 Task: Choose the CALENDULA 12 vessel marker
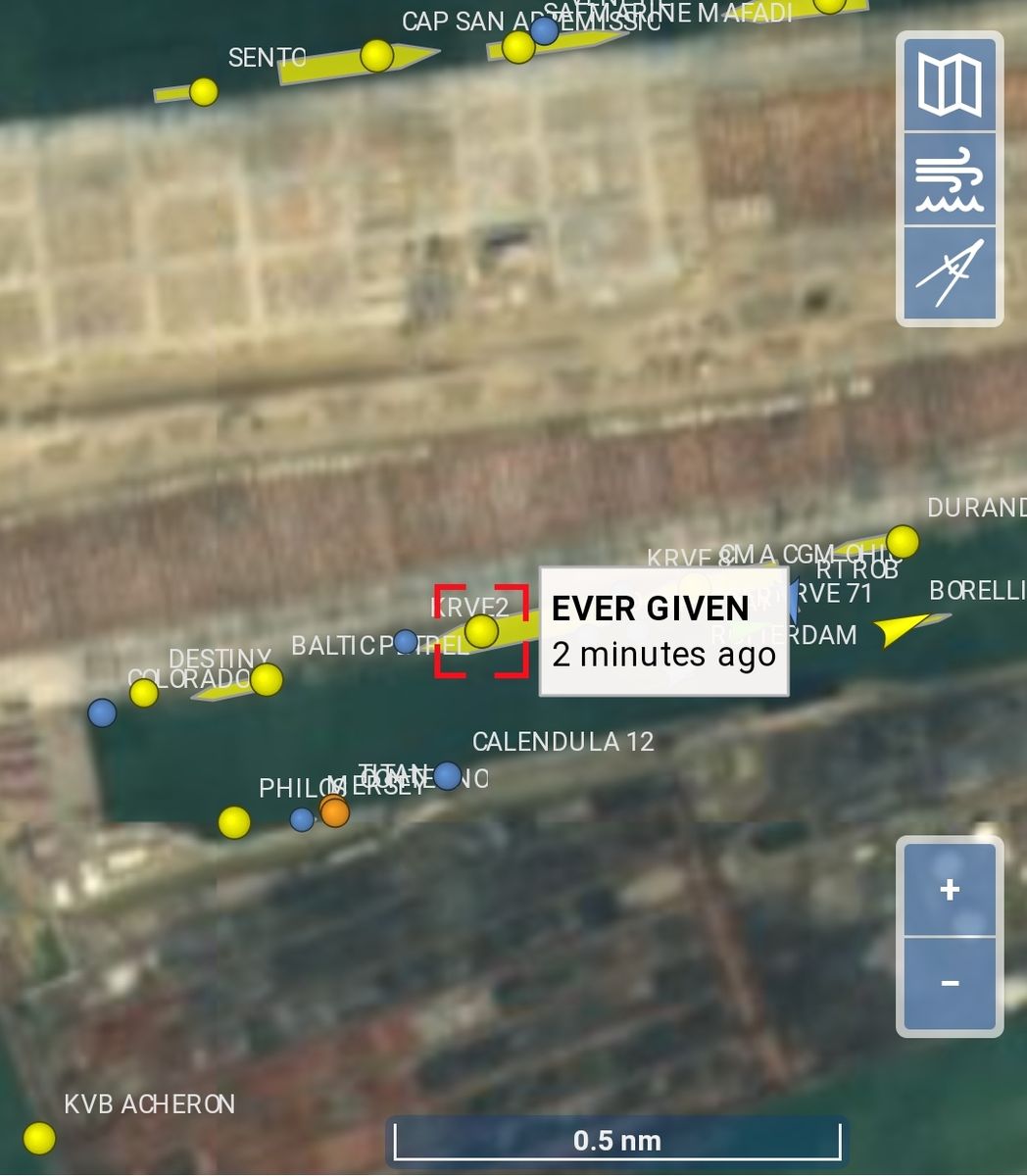pos(448,776)
